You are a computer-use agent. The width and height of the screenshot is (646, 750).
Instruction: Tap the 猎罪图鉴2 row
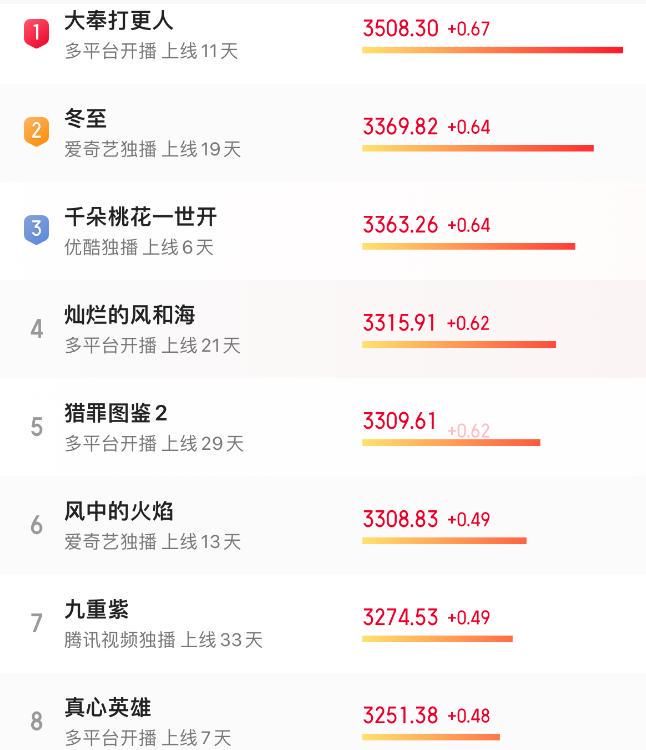pos(116,414)
